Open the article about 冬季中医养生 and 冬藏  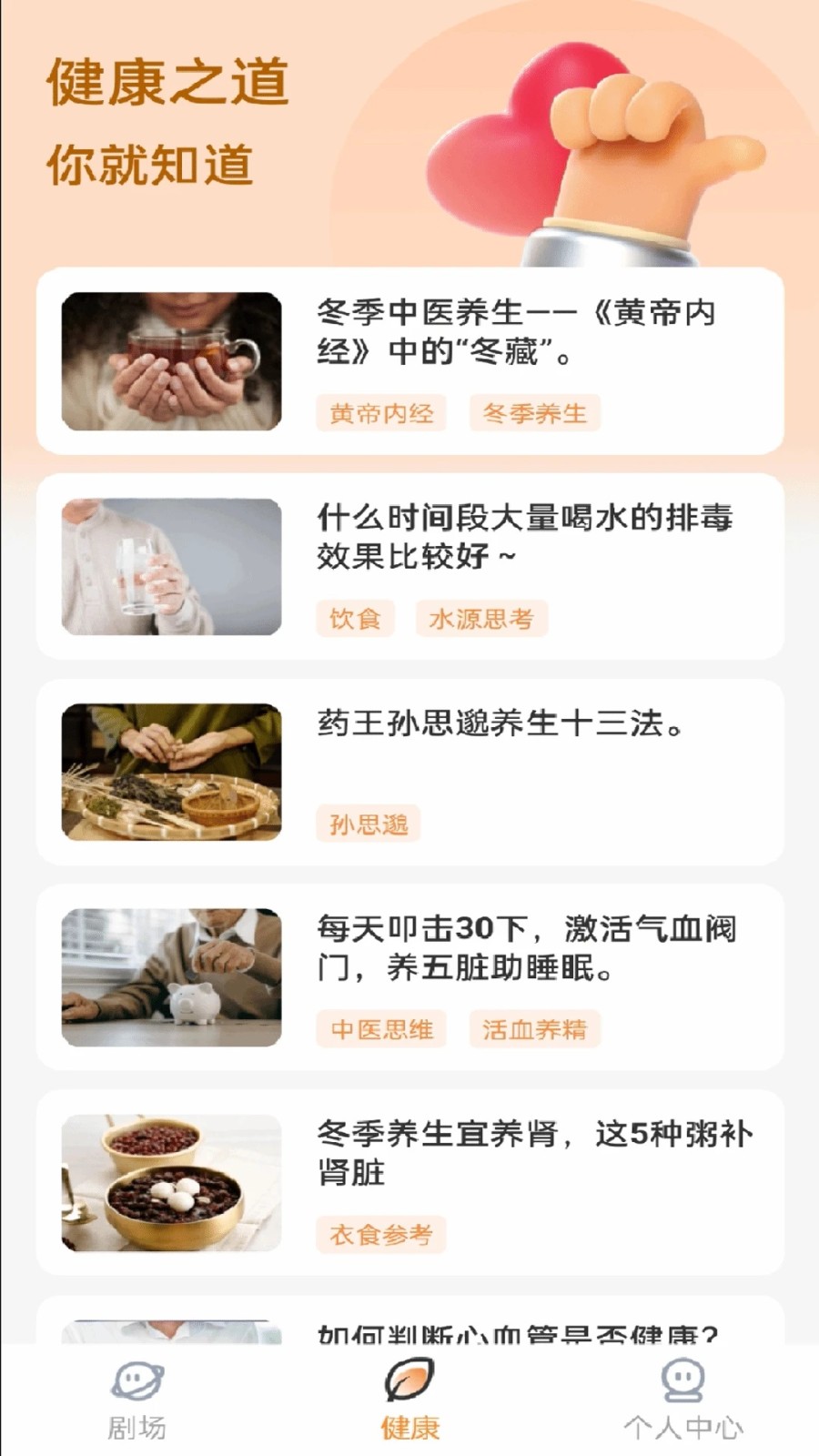519,337
